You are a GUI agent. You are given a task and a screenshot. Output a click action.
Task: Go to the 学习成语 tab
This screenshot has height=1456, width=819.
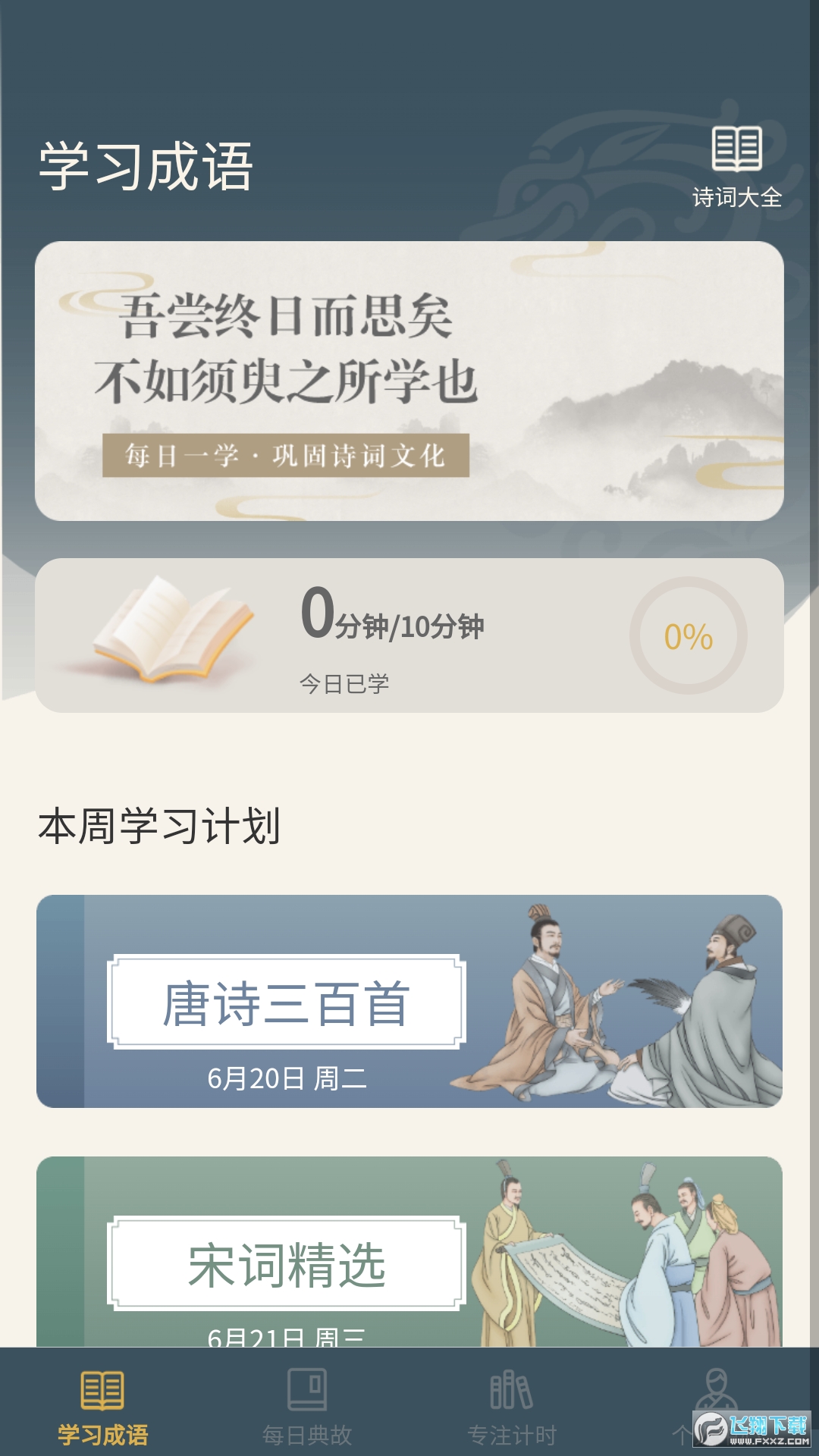[x=102, y=1404]
